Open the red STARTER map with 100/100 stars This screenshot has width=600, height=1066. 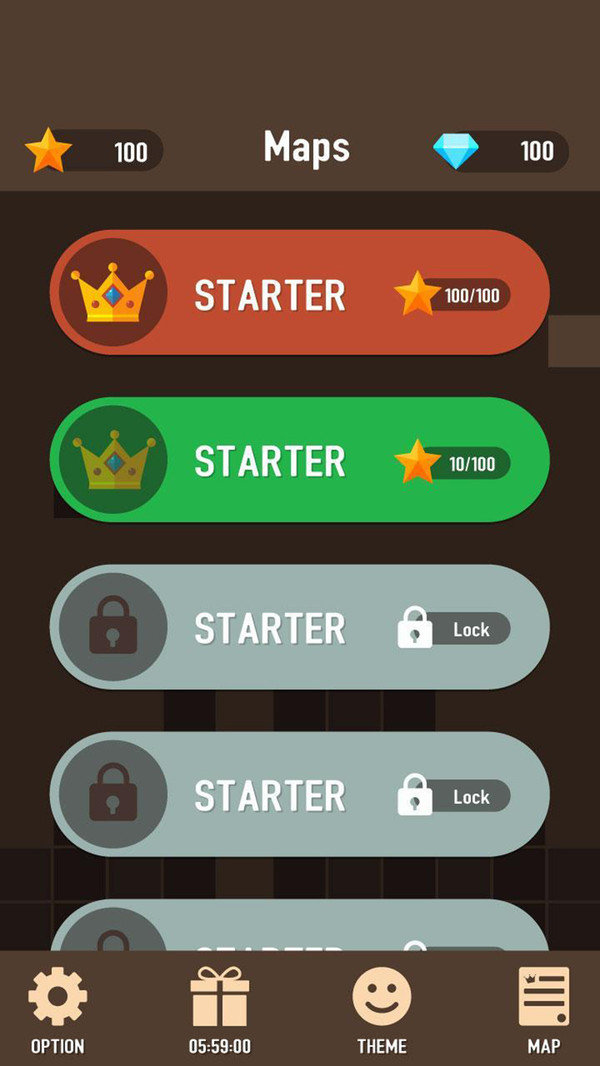click(299, 292)
